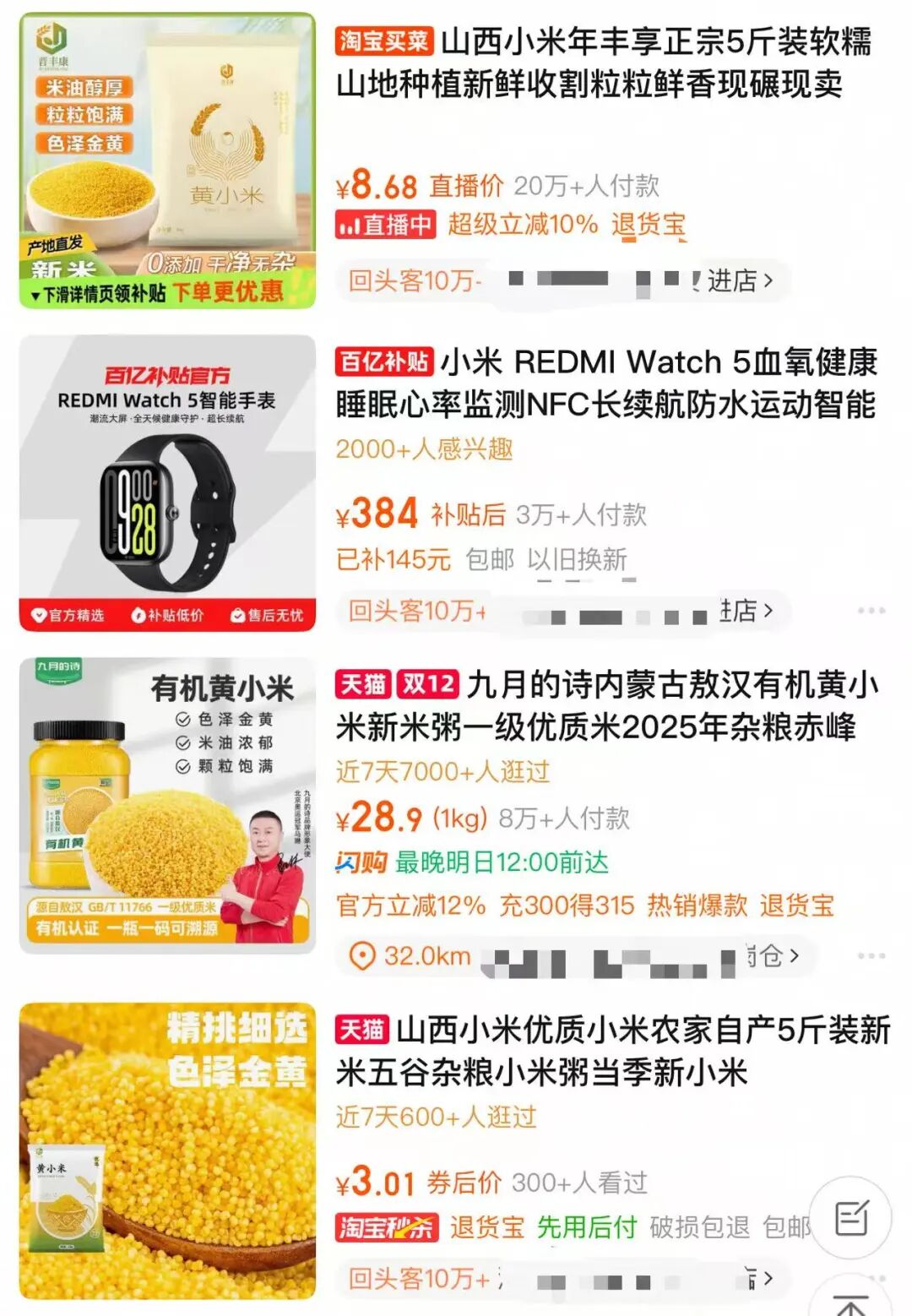Open the 山西小米优质小米农家自产 product listing
The width and height of the screenshot is (912, 1316).
(x=613, y=1052)
